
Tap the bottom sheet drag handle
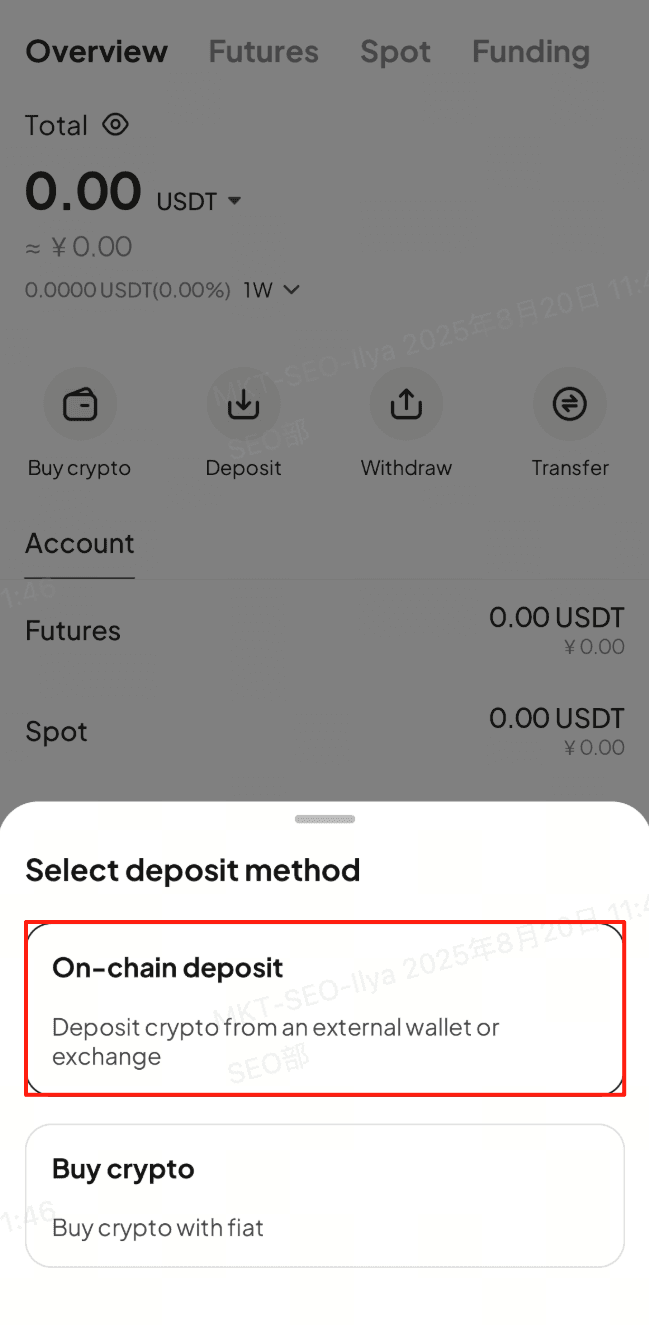[325, 819]
